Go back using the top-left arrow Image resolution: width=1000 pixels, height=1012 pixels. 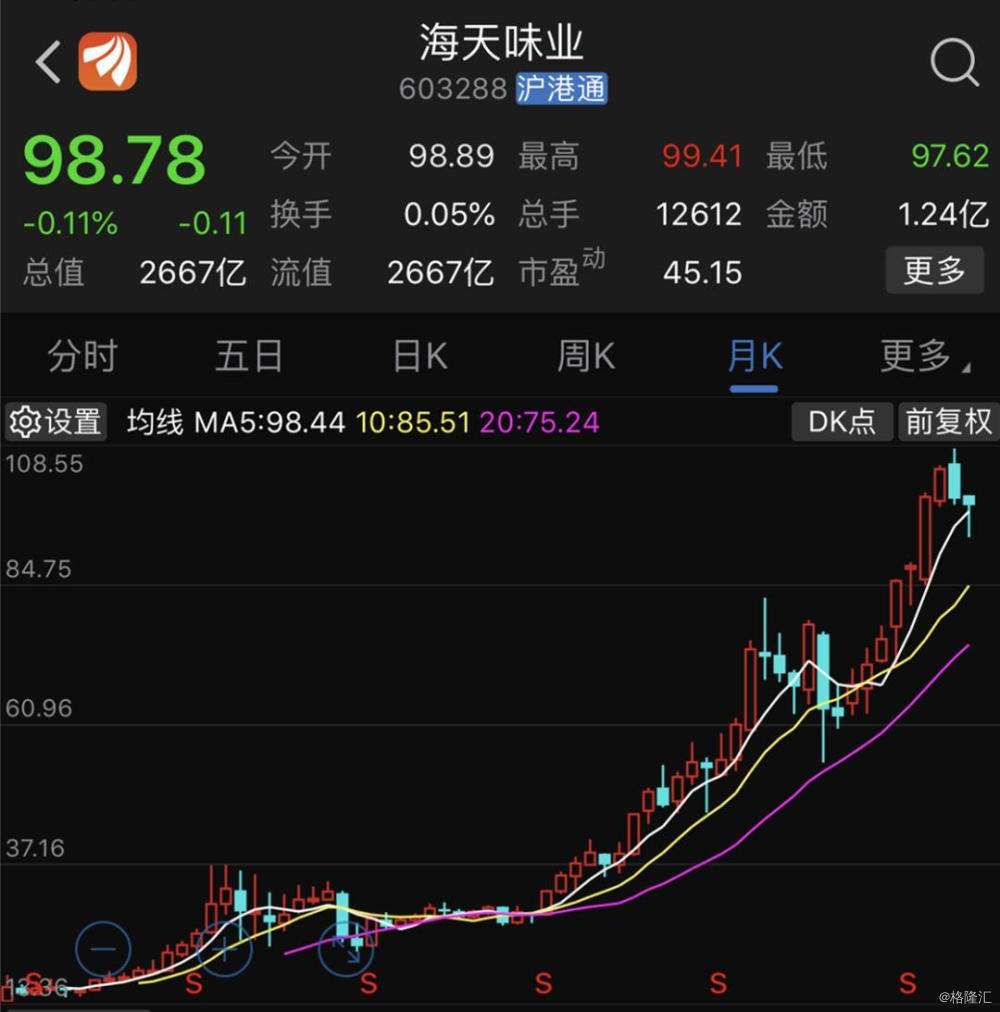click(x=48, y=63)
